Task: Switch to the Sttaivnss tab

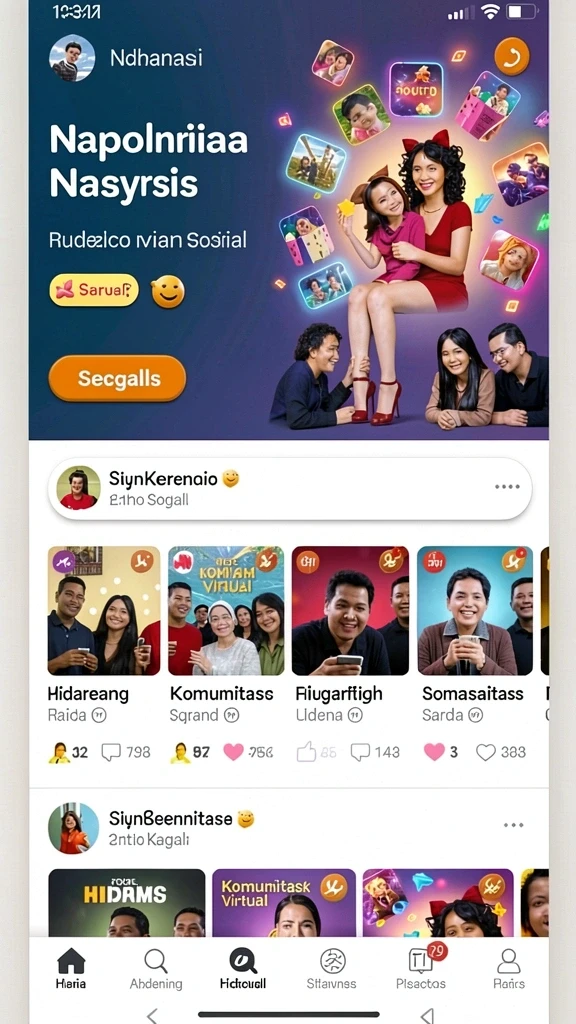Action: 332,968
